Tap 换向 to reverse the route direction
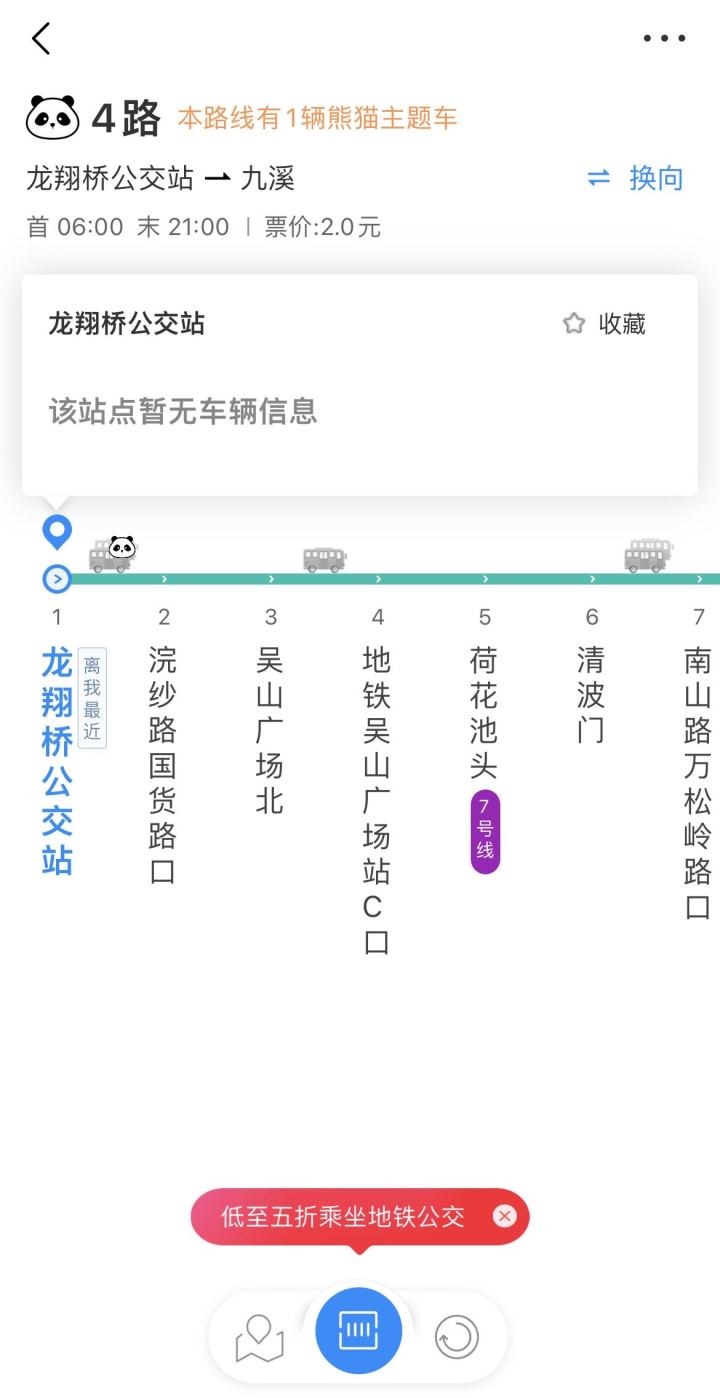 click(x=636, y=179)
